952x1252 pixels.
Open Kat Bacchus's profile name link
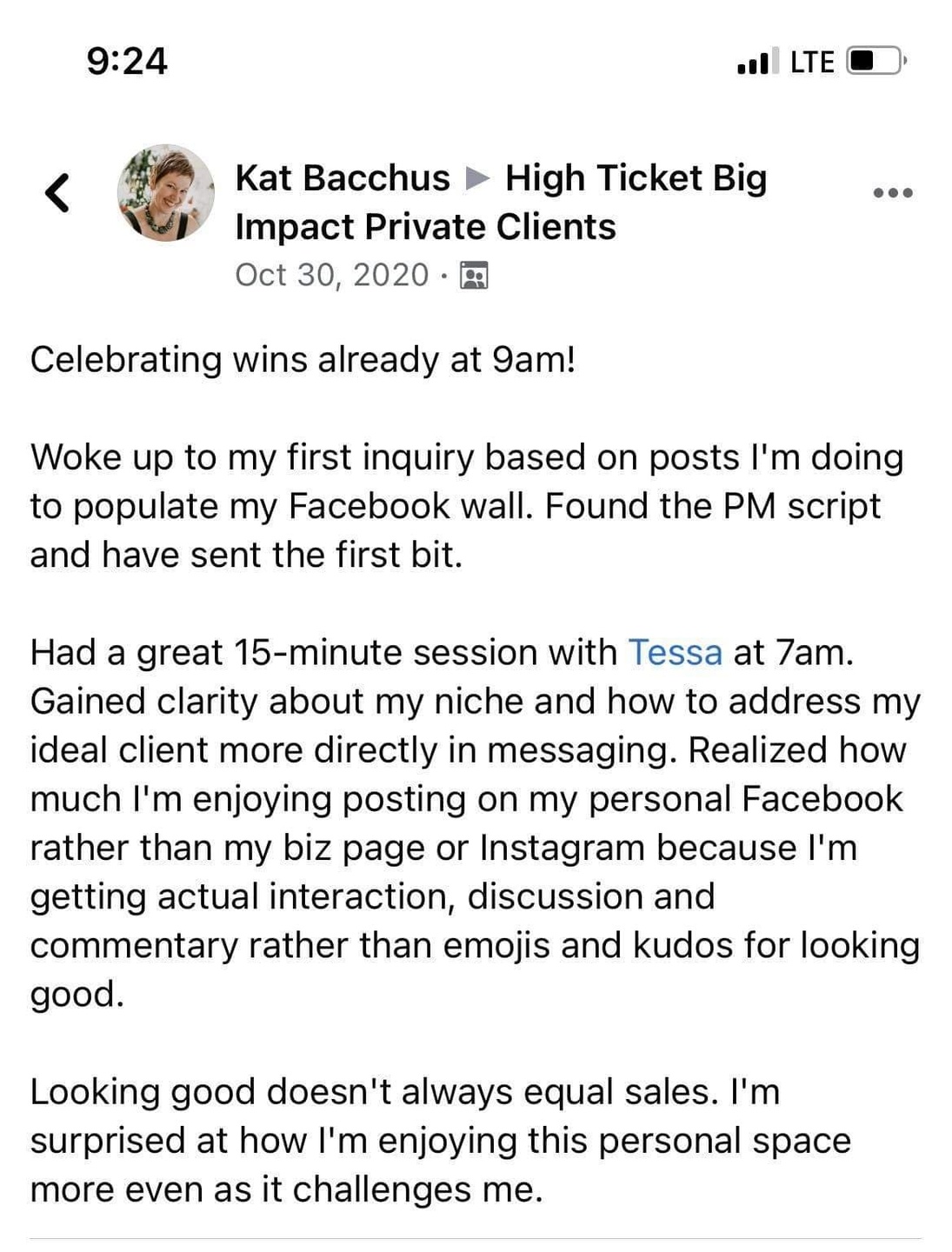[x=342, y=178]
